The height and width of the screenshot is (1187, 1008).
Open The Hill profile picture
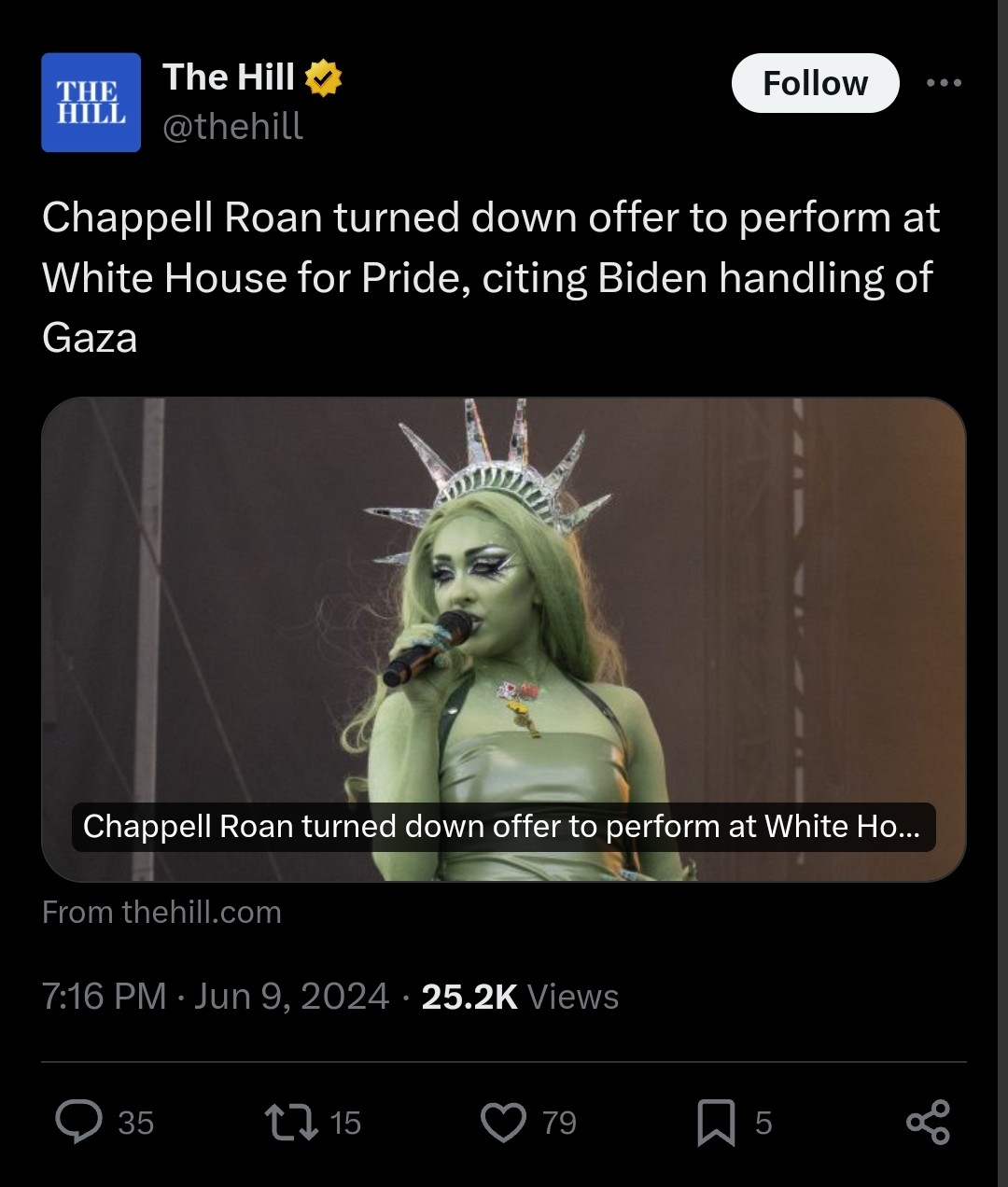pos(91,103)
